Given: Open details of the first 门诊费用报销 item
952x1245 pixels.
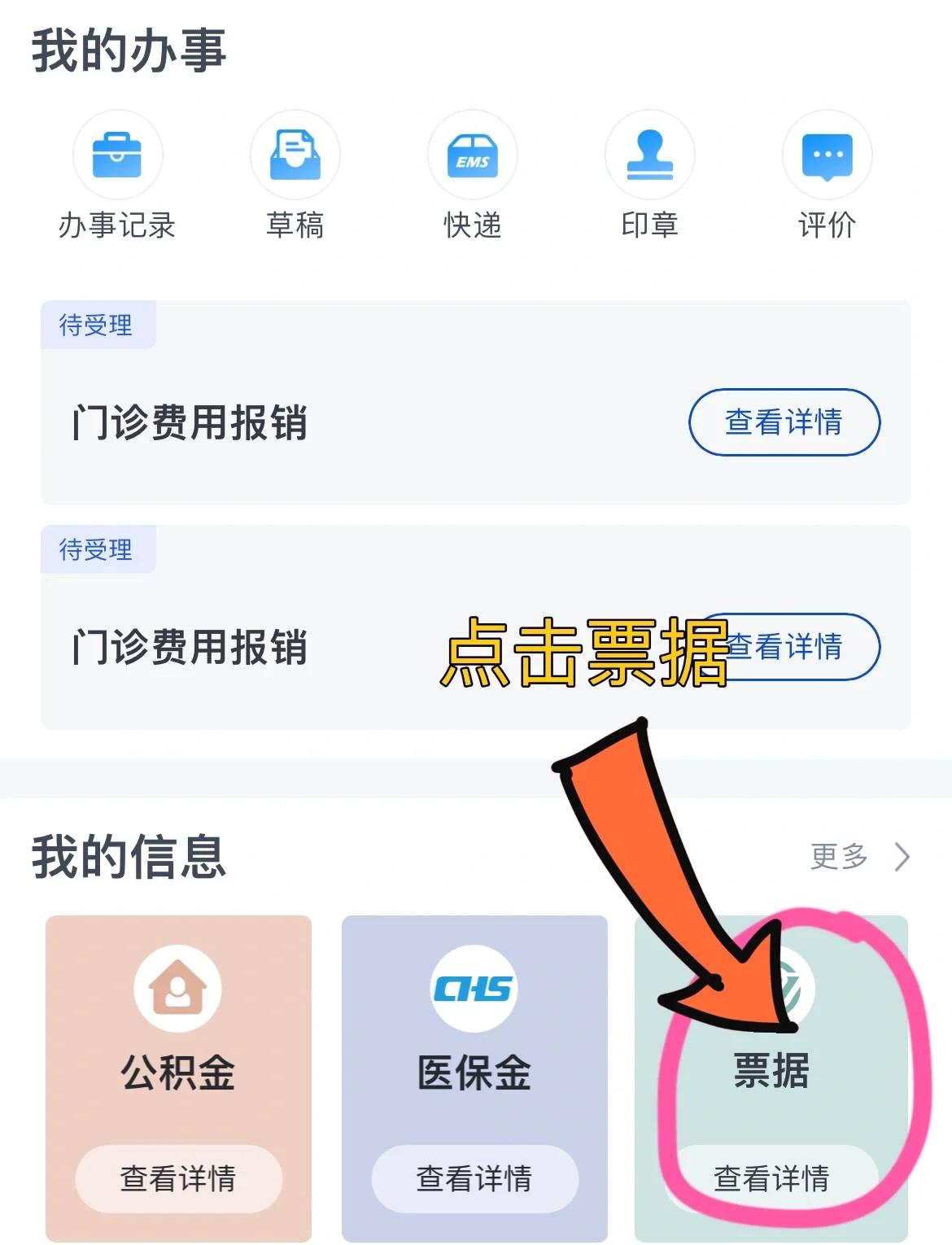Looking at the screenshot, I should (784, 422).
